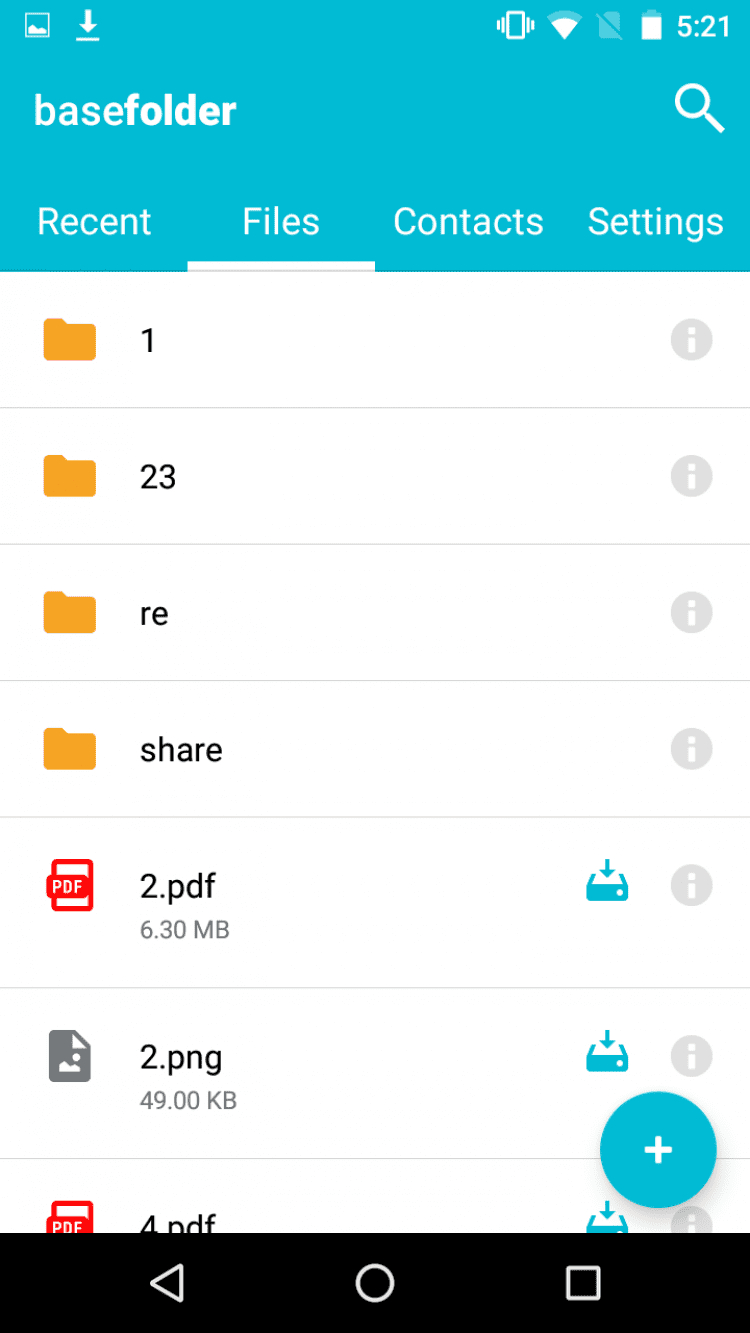Download the 2.png file
This screenshot has width=750, height=1333.
pos(607,1052)
